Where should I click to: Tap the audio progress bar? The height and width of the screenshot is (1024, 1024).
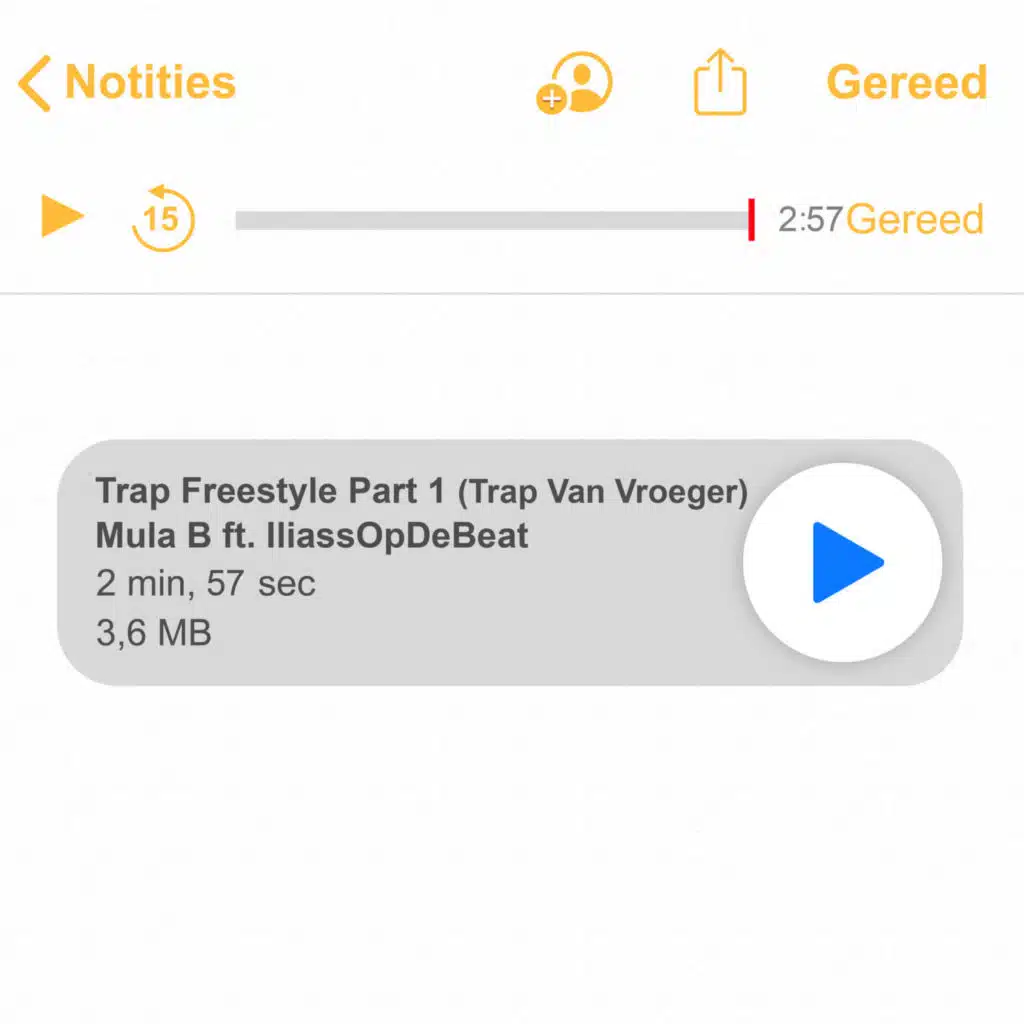pos(492,220)
